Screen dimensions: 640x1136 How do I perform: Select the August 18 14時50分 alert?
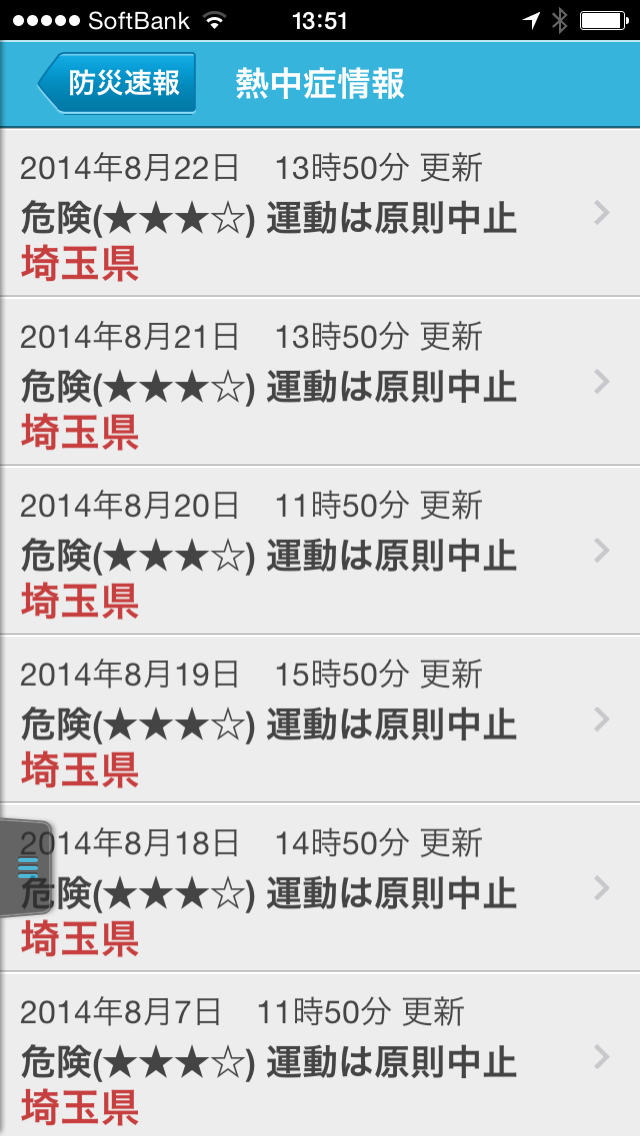click(x=320, y=888)
